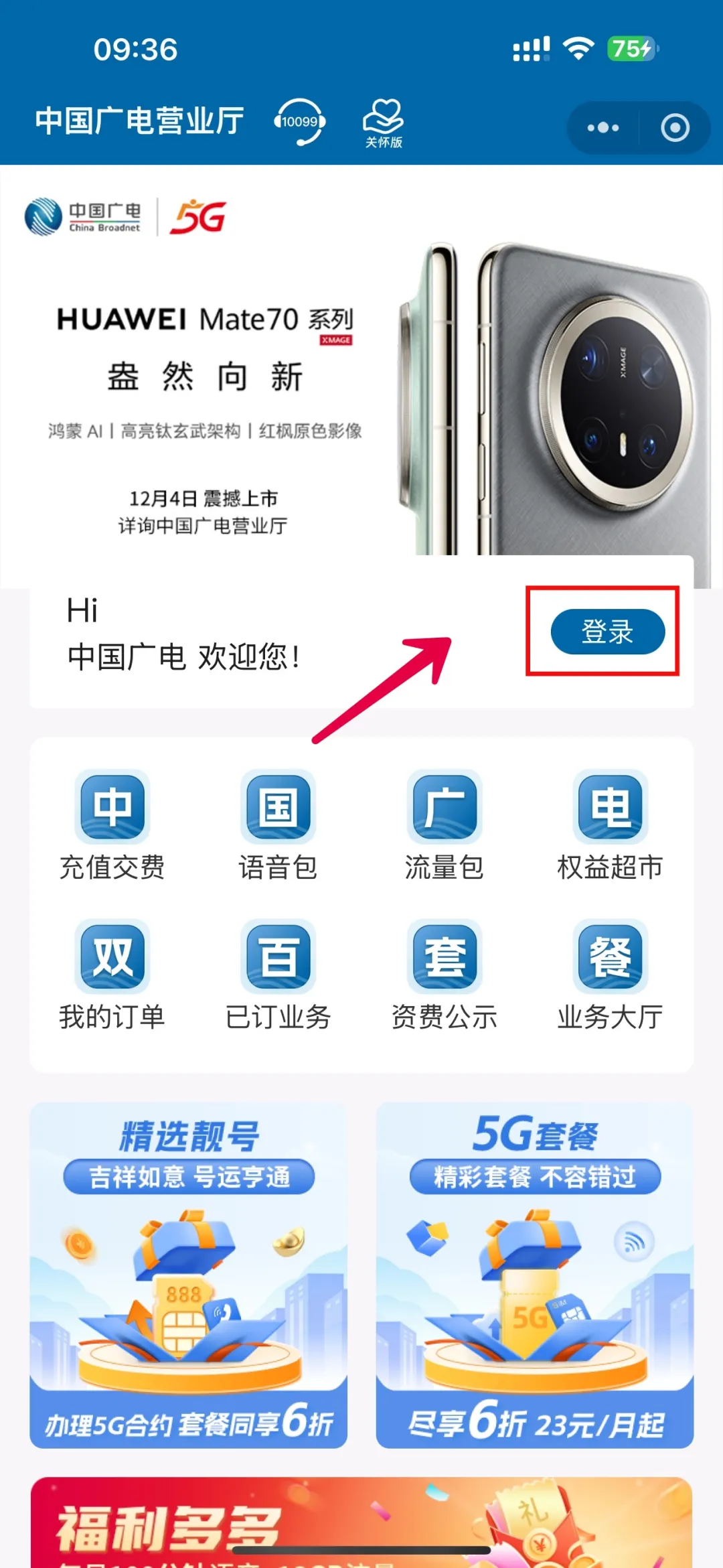Open the mini program three-dot menu

pyautogui.click(x=602, y=127)
